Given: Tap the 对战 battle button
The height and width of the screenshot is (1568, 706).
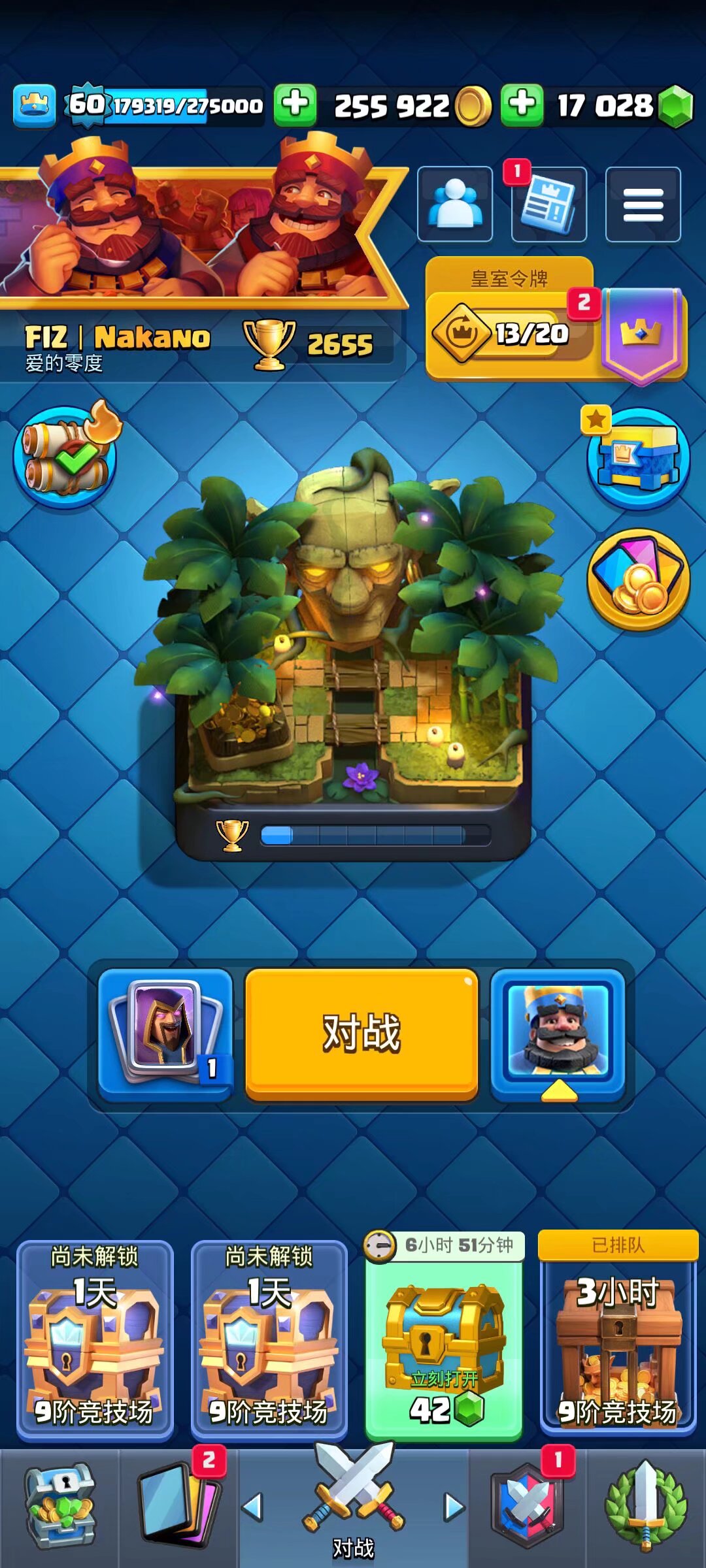Looking at the screenshot, I should click(361, 1034).
